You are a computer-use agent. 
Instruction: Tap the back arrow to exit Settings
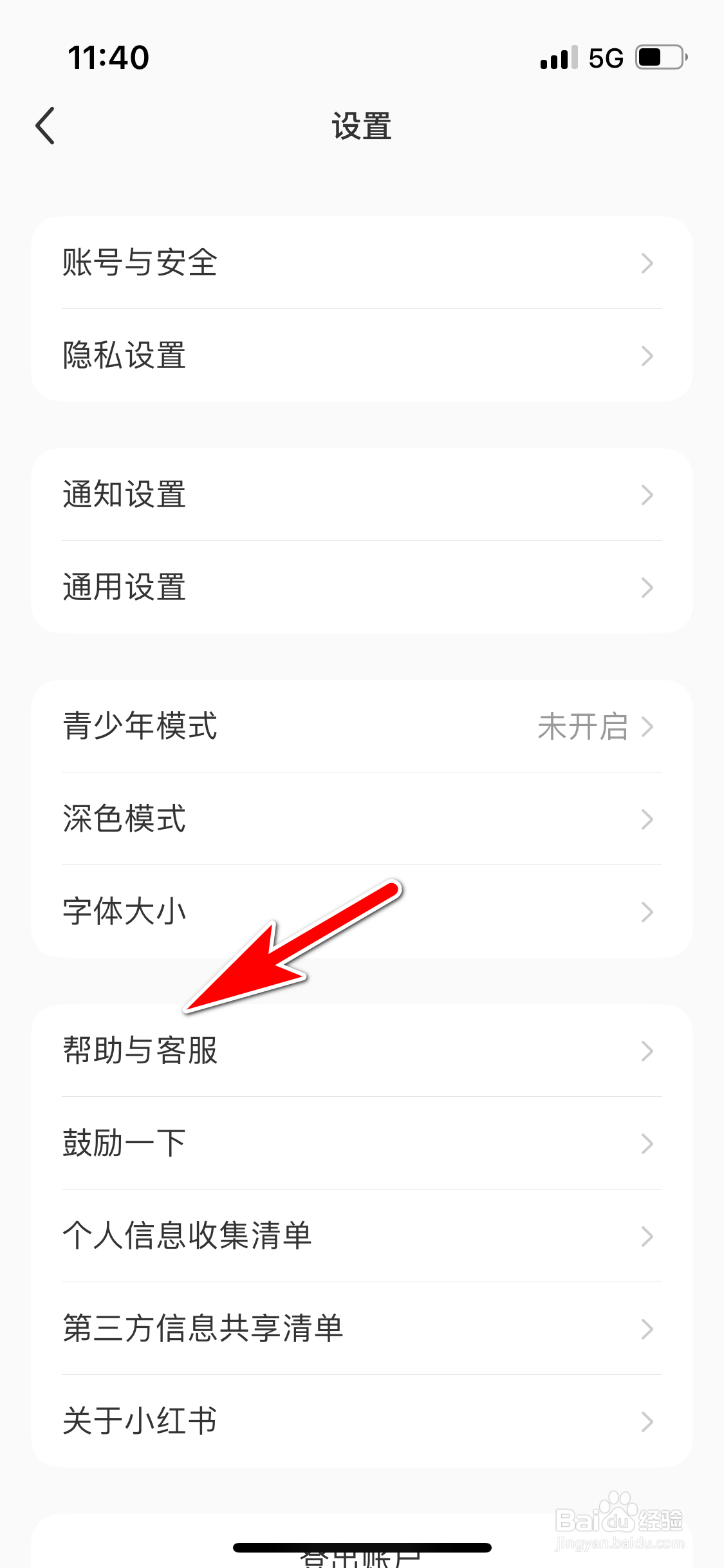pyautogui.click(x=45, y=126)
